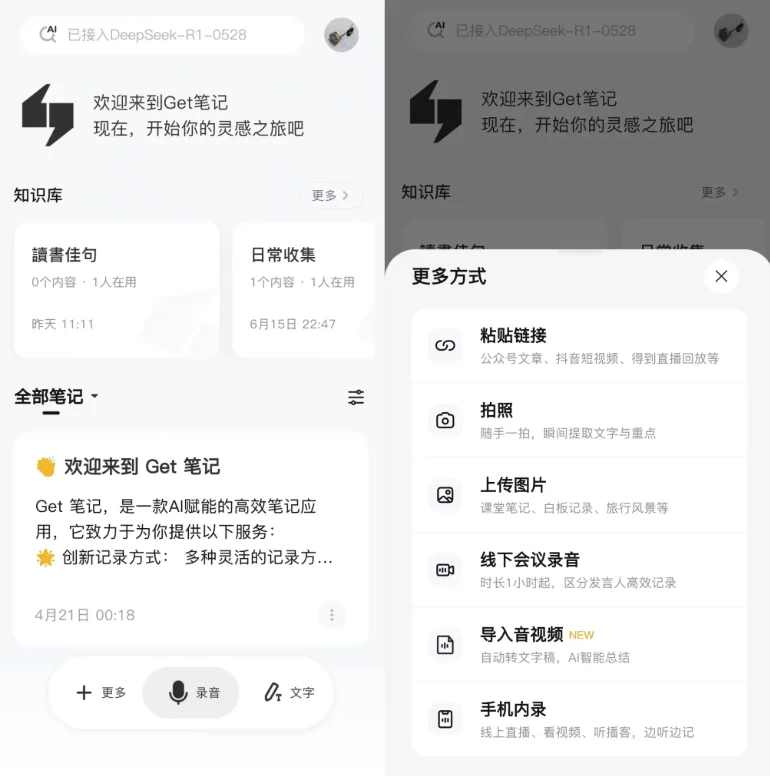Open the 讀書佳句 knowledge base card
770x776 pixels.
[x=117, y=288]
